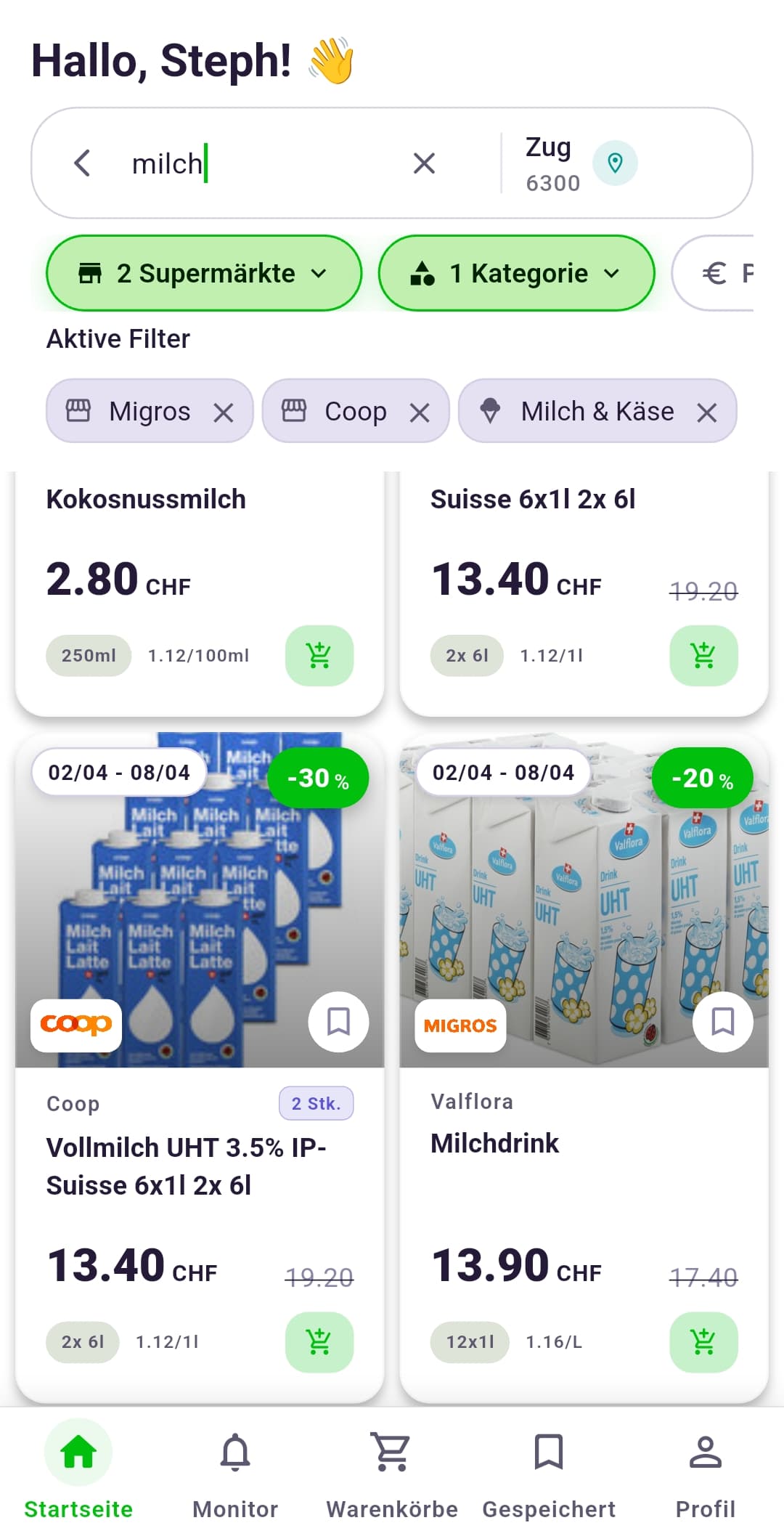This screenshot has width=784, height=1536.
Task: Expand the 2 Supermärkte filter dropdown
Action: point(203,273)
